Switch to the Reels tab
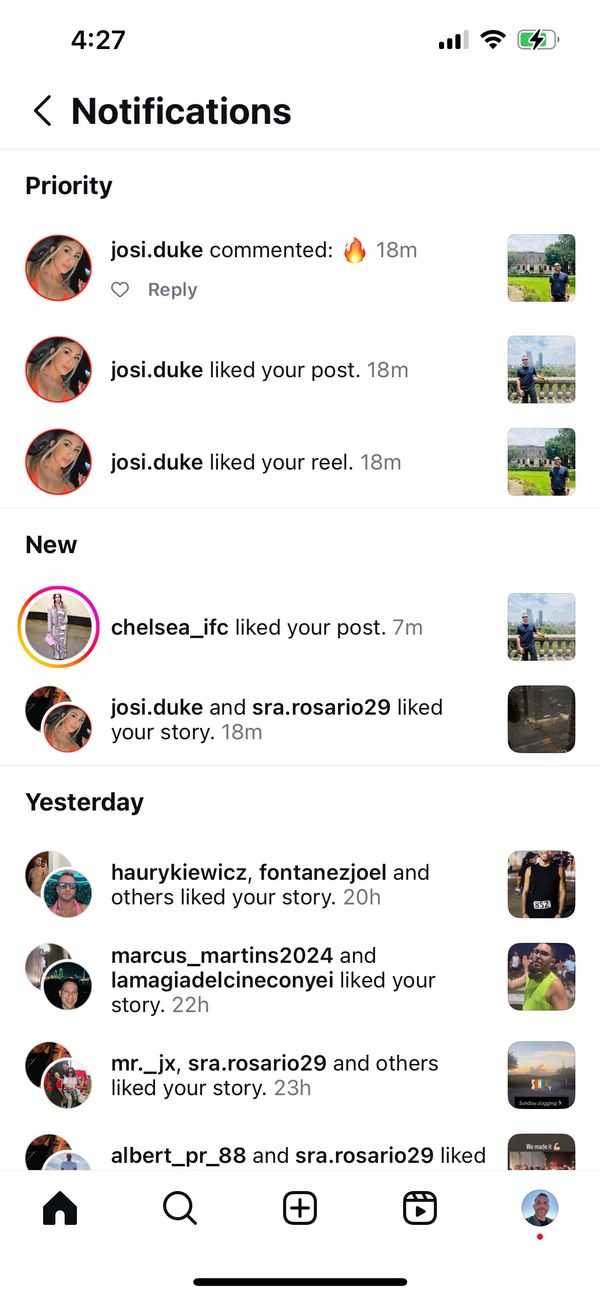 click(x=420, y=1209)
